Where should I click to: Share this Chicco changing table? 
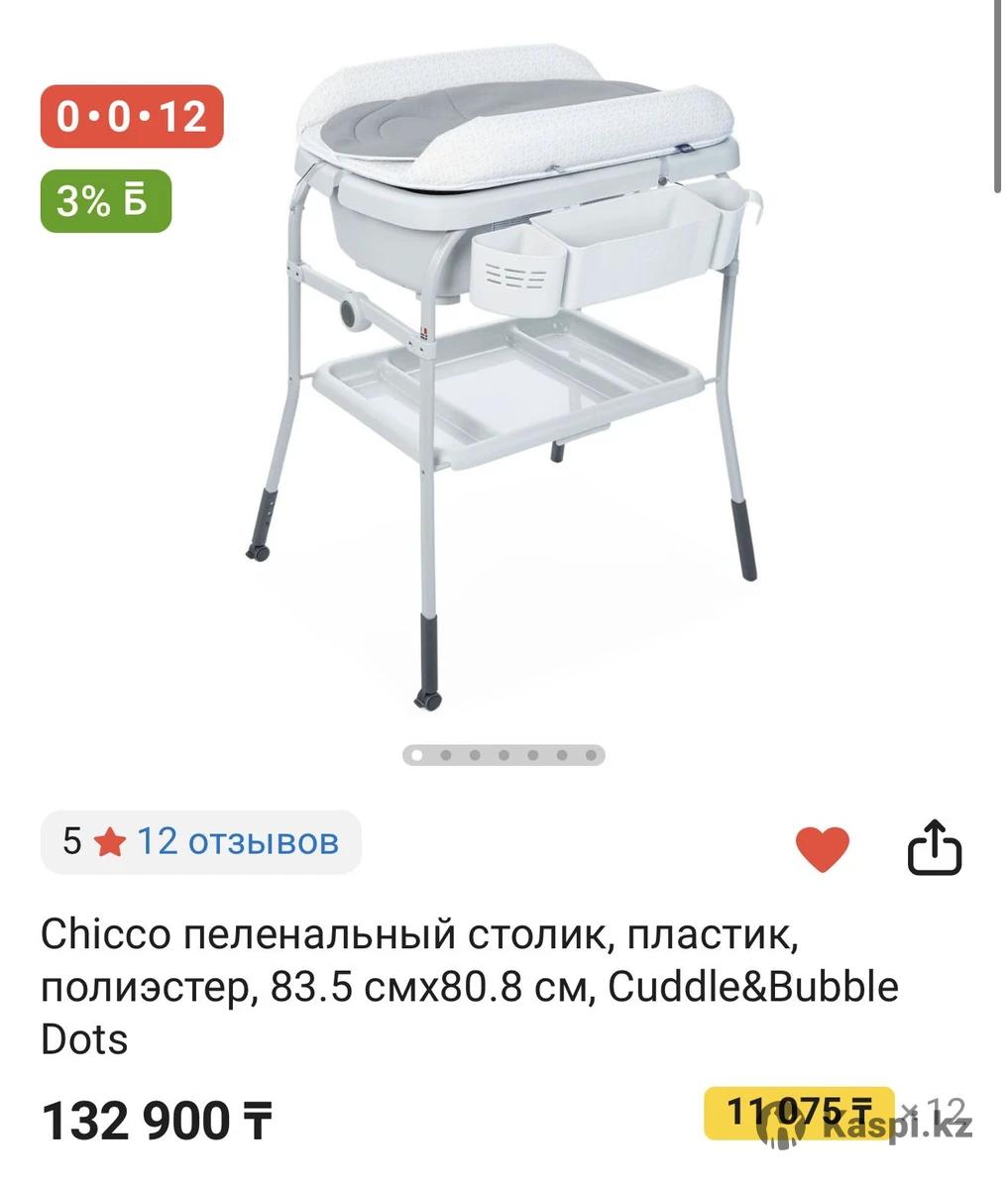[x=936, y=848]
